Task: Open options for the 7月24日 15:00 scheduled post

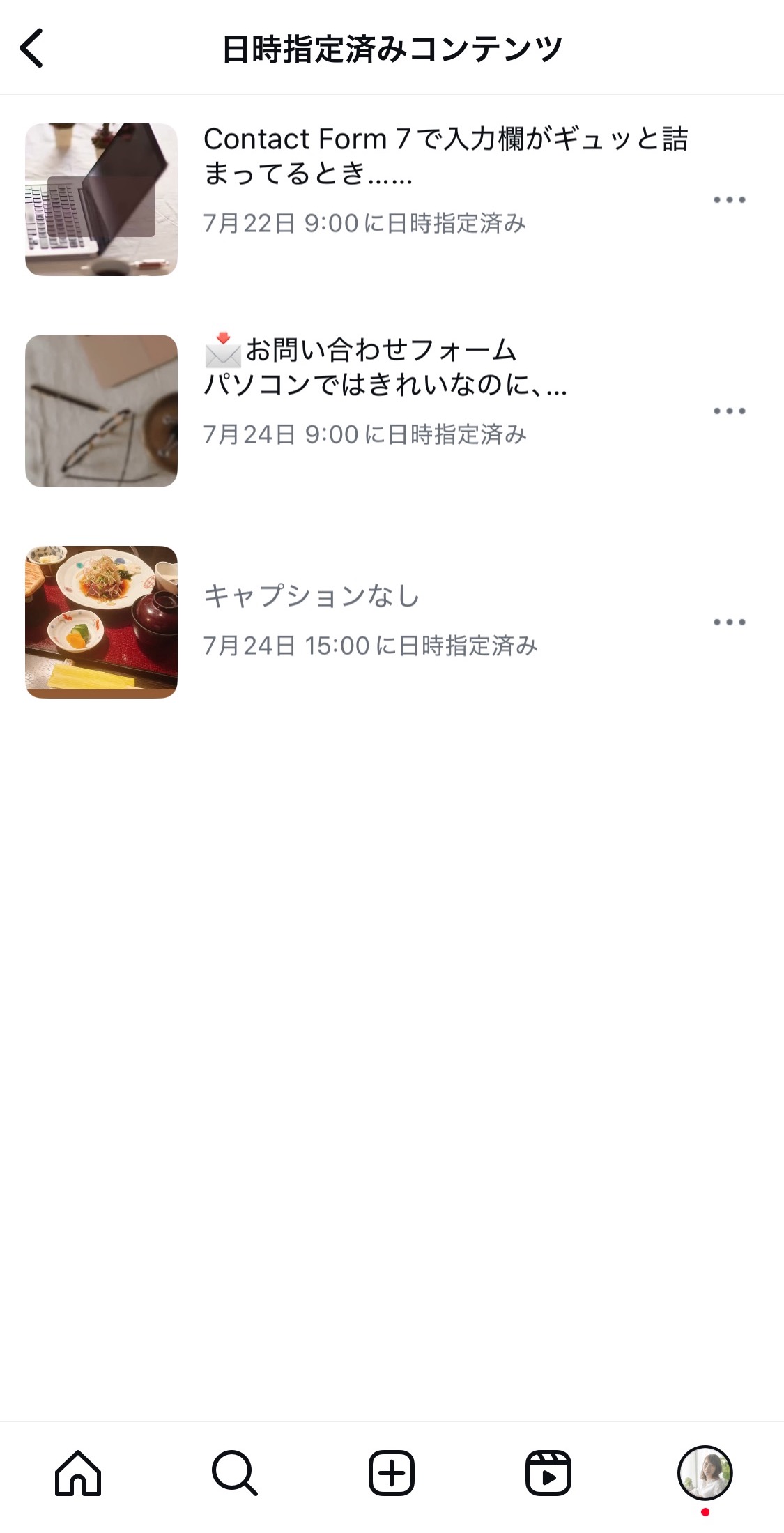Action: pyautogui.click(x=729, y=623)
